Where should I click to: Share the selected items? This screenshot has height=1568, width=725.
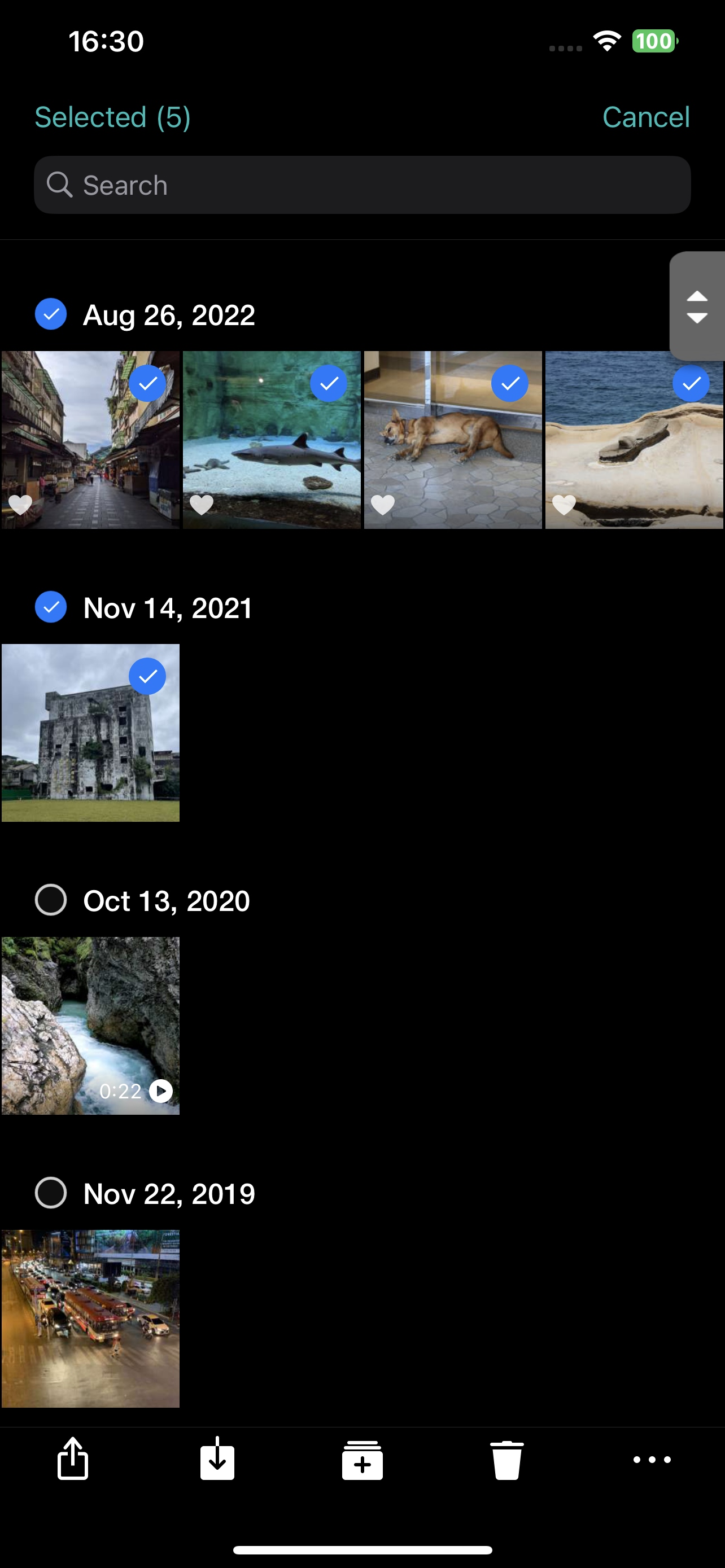pyautogui.click(x=73, y=1459)
